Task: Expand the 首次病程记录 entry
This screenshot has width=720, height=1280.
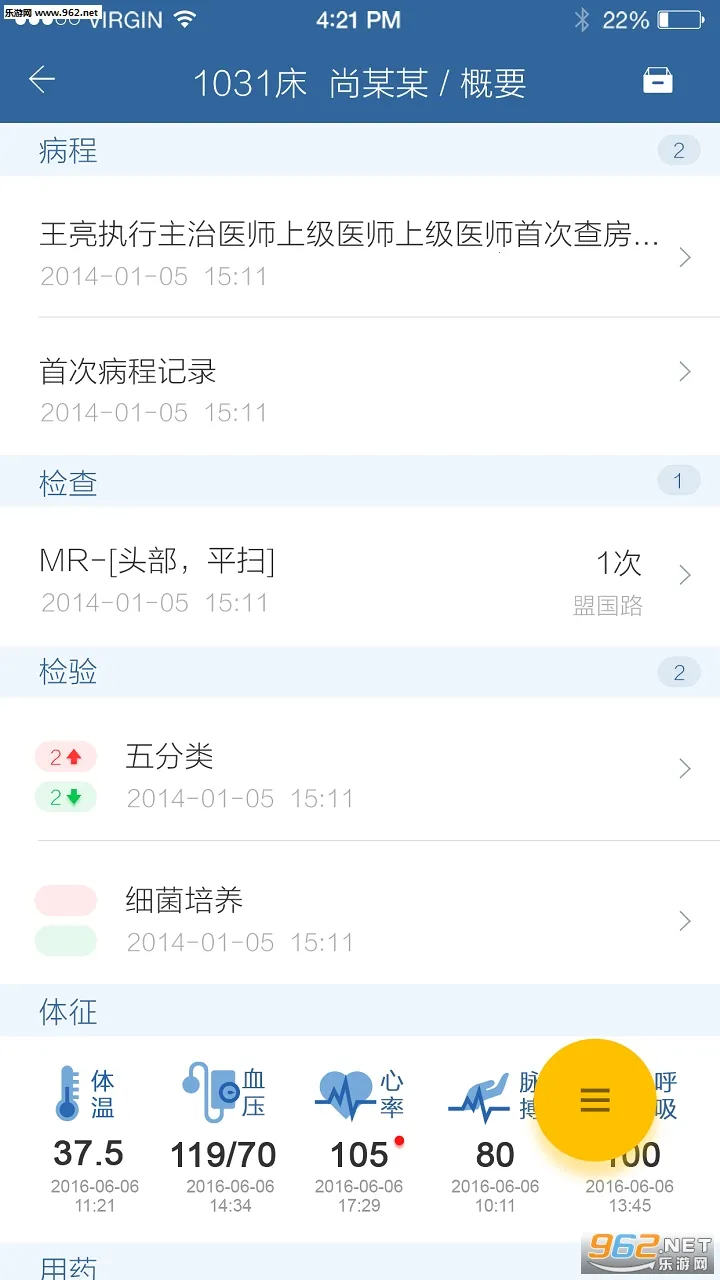Action: click(x=360, y=386)
